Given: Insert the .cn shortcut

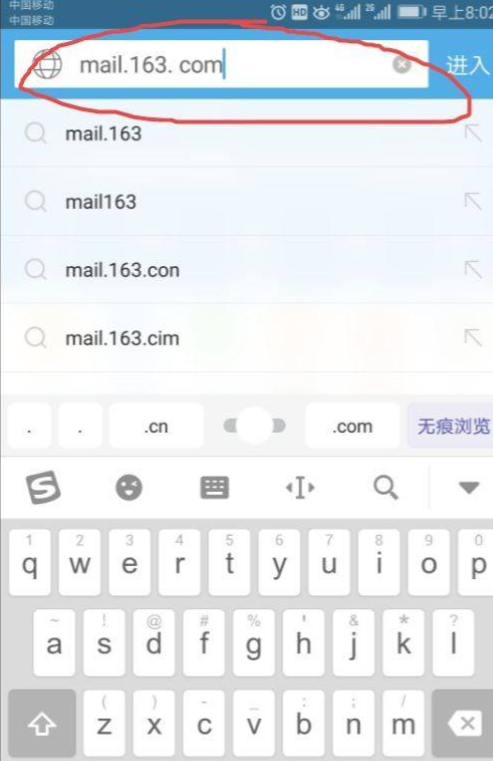Looking at the screenshot, I should click(156, 426).
